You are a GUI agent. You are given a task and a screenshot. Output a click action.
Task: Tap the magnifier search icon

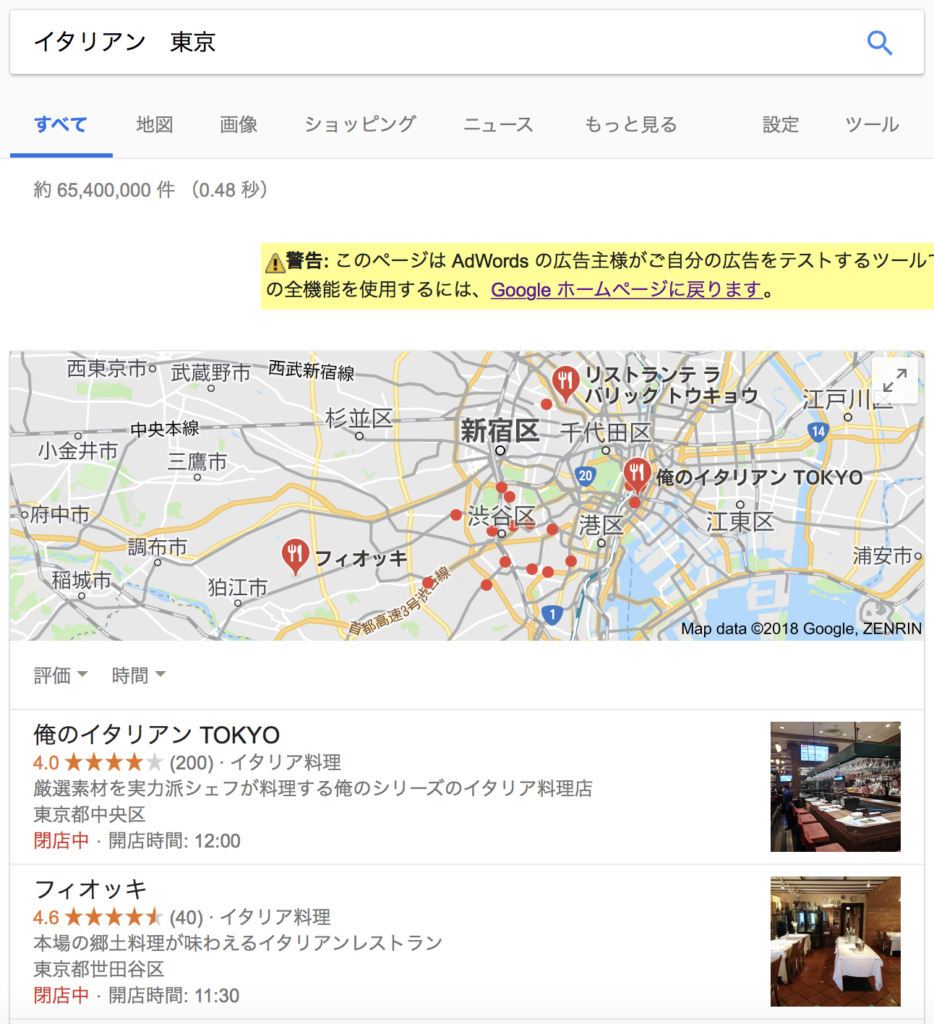pos(878,42)
